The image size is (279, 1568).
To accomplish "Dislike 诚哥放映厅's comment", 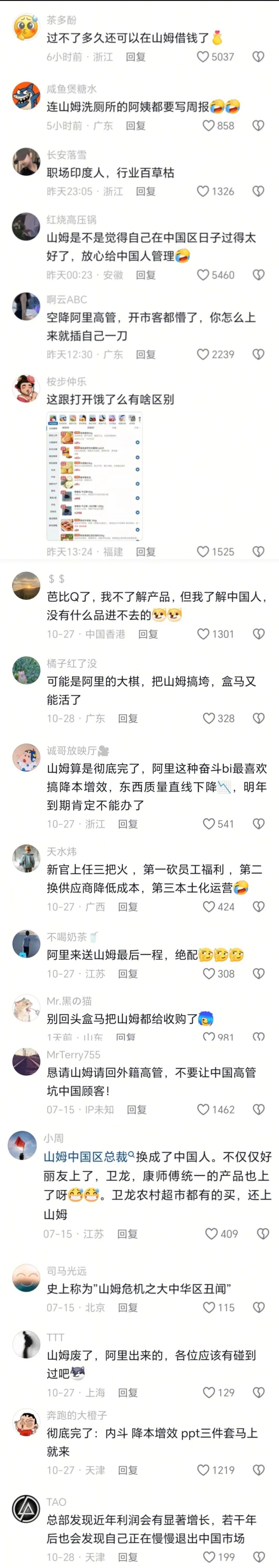I will (x=258, y=823).
